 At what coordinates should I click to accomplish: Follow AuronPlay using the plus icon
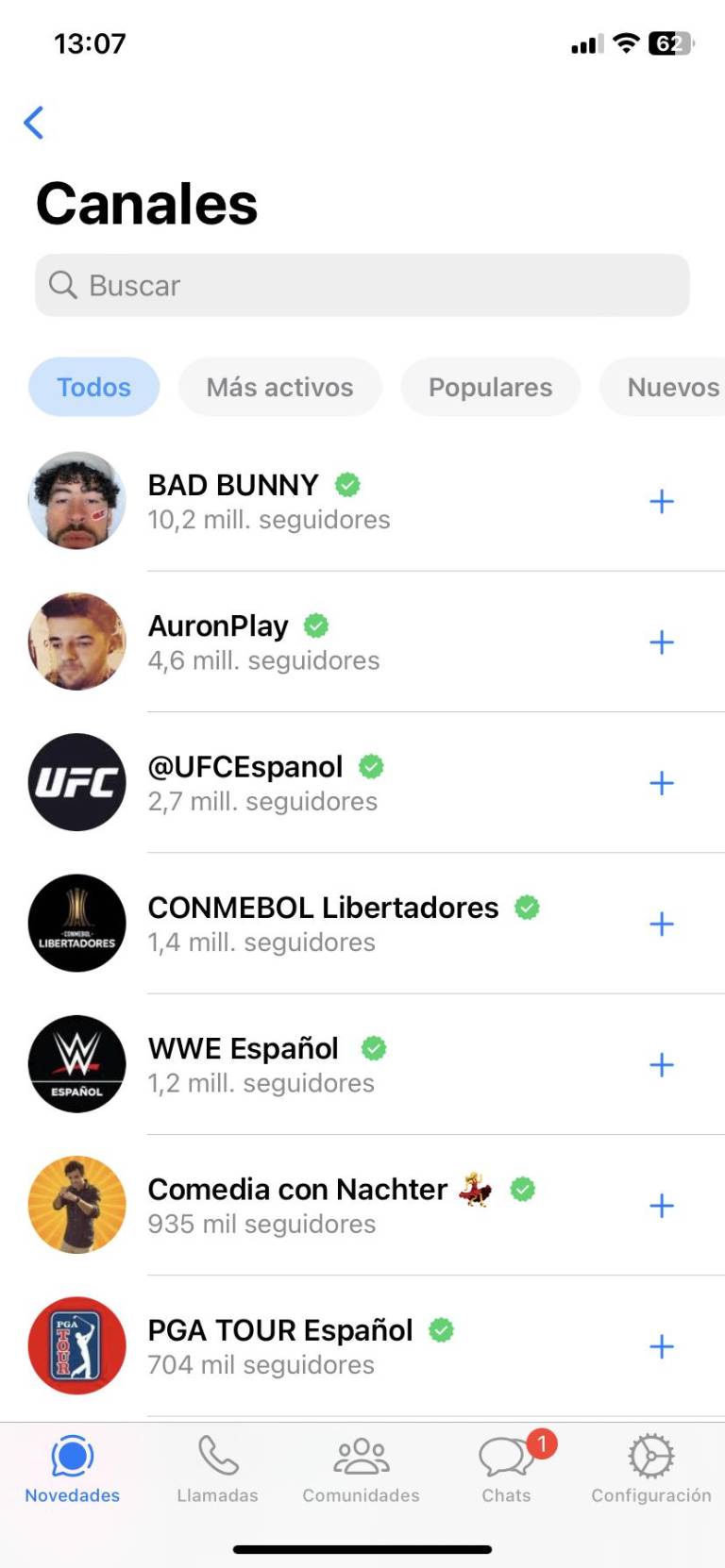pos(662,642)
